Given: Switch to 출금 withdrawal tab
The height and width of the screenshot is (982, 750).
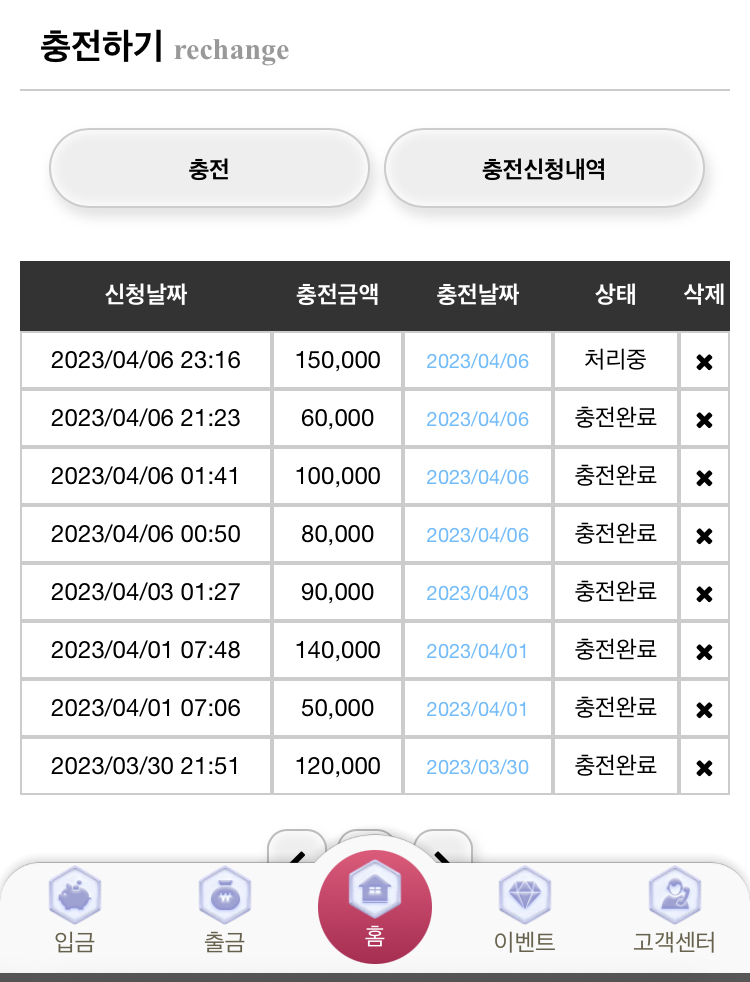Looking at the screenshot, I should coord(225,910).
